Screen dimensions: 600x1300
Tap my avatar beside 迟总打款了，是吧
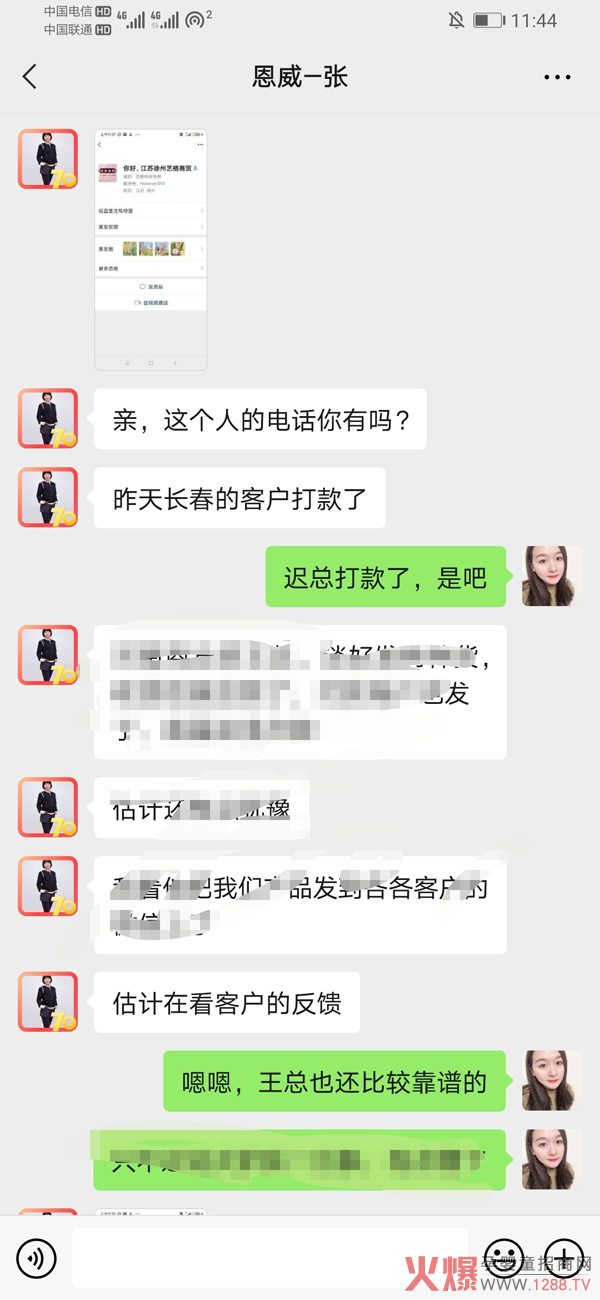551,576
